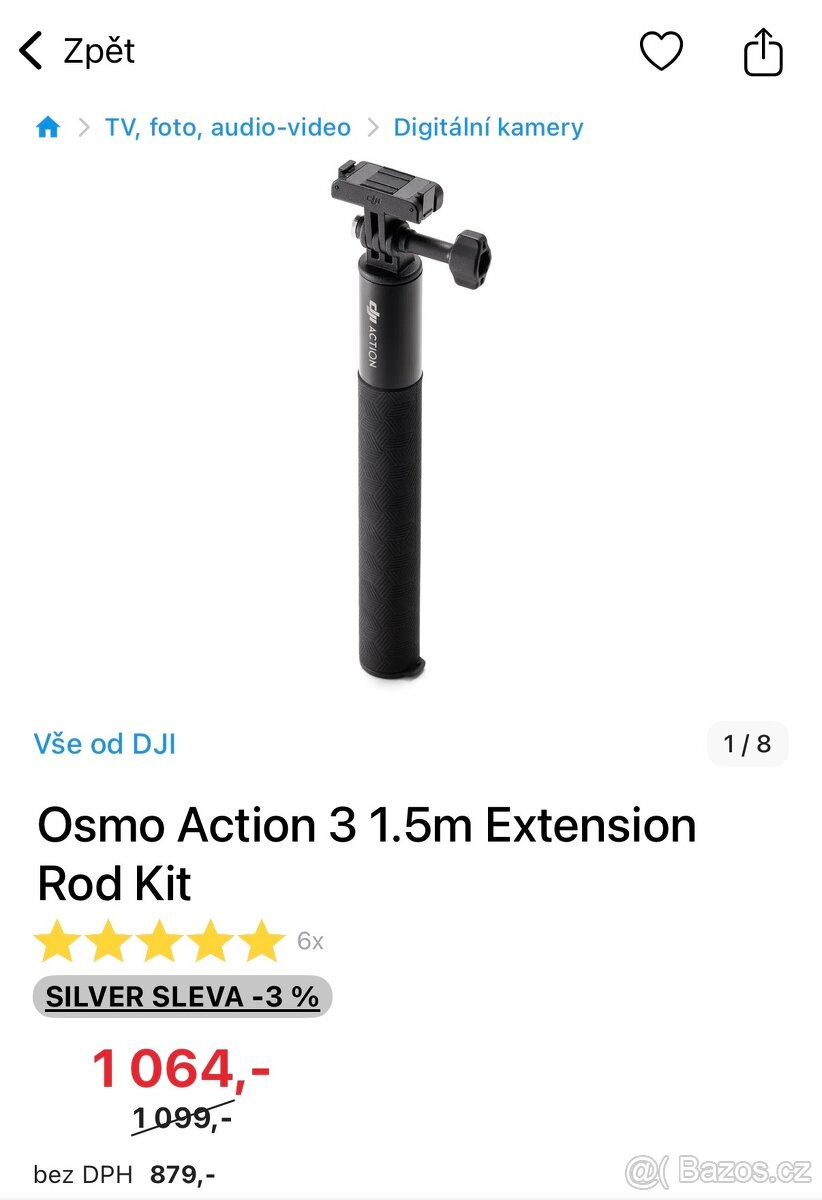
Task: Click the red 1 064,- price
Action: [181, 1069]
